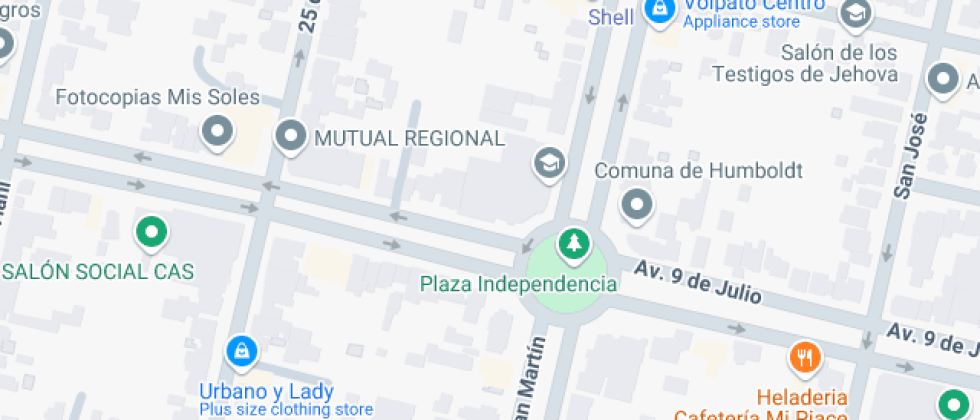Select the Comuna de Humboldt pin

(x=637, y=206)
